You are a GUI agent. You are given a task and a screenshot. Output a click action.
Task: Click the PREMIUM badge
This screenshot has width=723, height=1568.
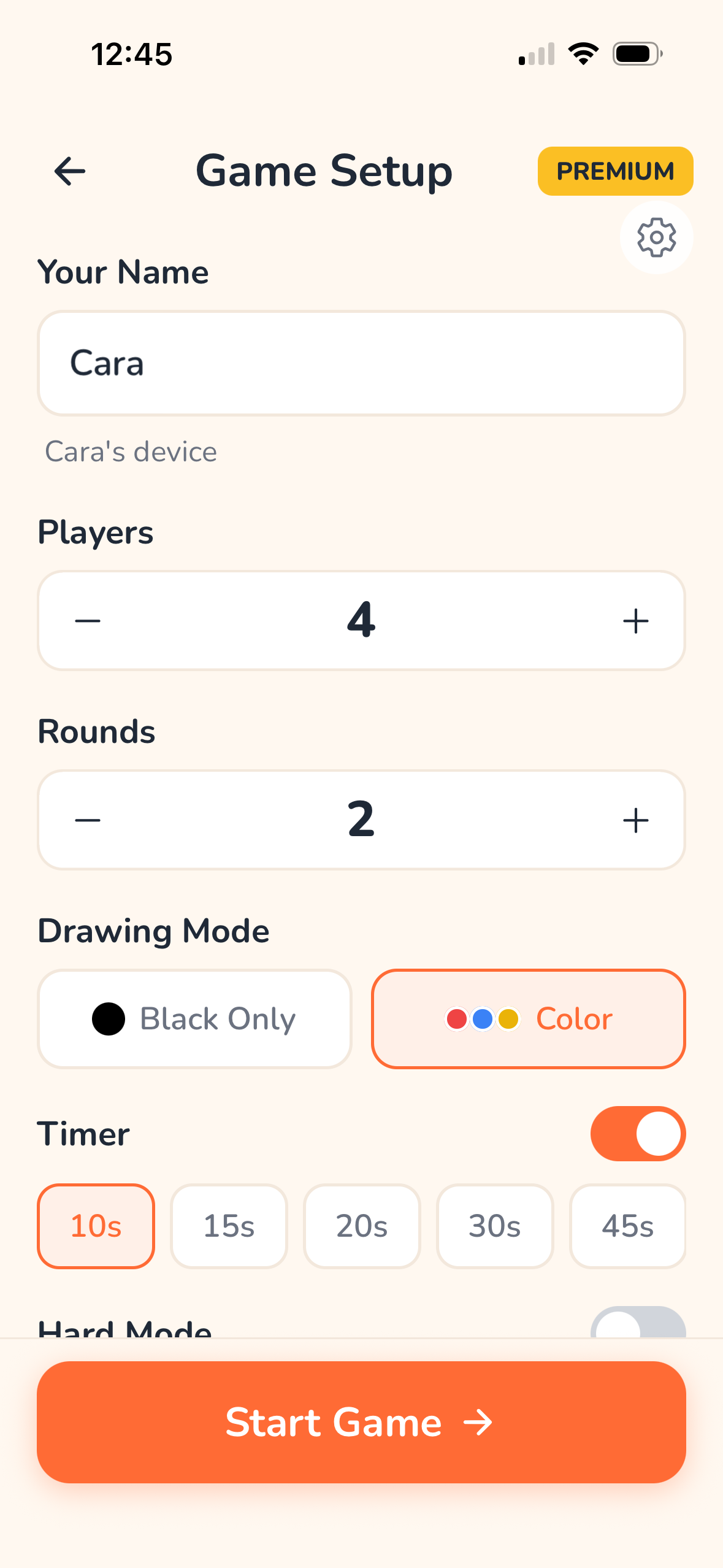coord(615,171)
